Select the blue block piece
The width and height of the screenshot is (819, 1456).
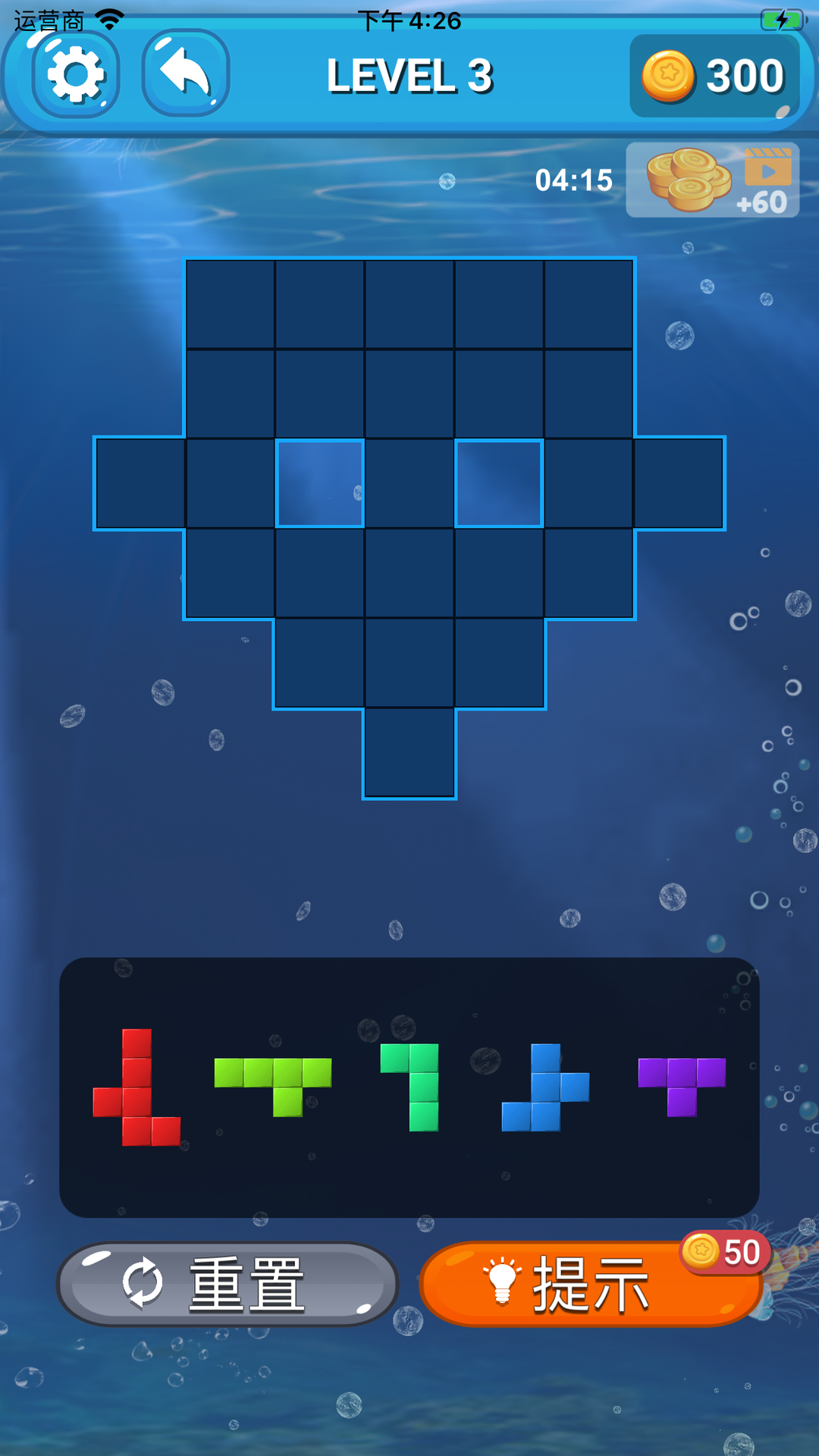[545, 1087]
